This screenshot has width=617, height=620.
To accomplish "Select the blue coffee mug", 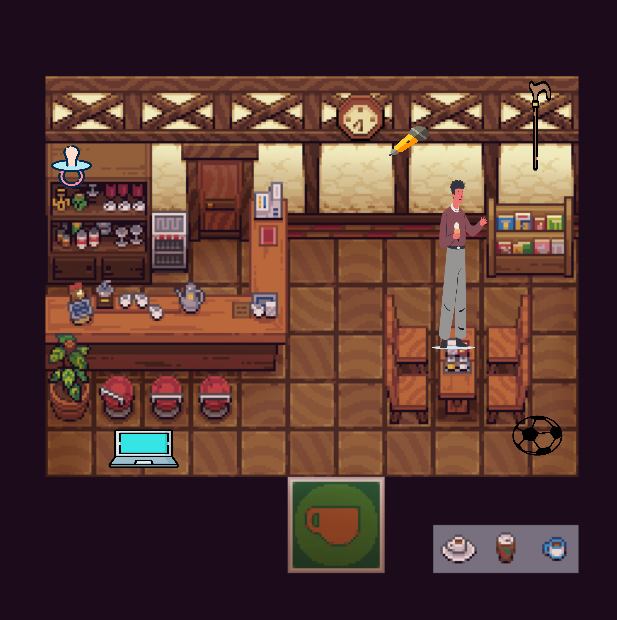I will pyautogui.click(x=553, y=548).
